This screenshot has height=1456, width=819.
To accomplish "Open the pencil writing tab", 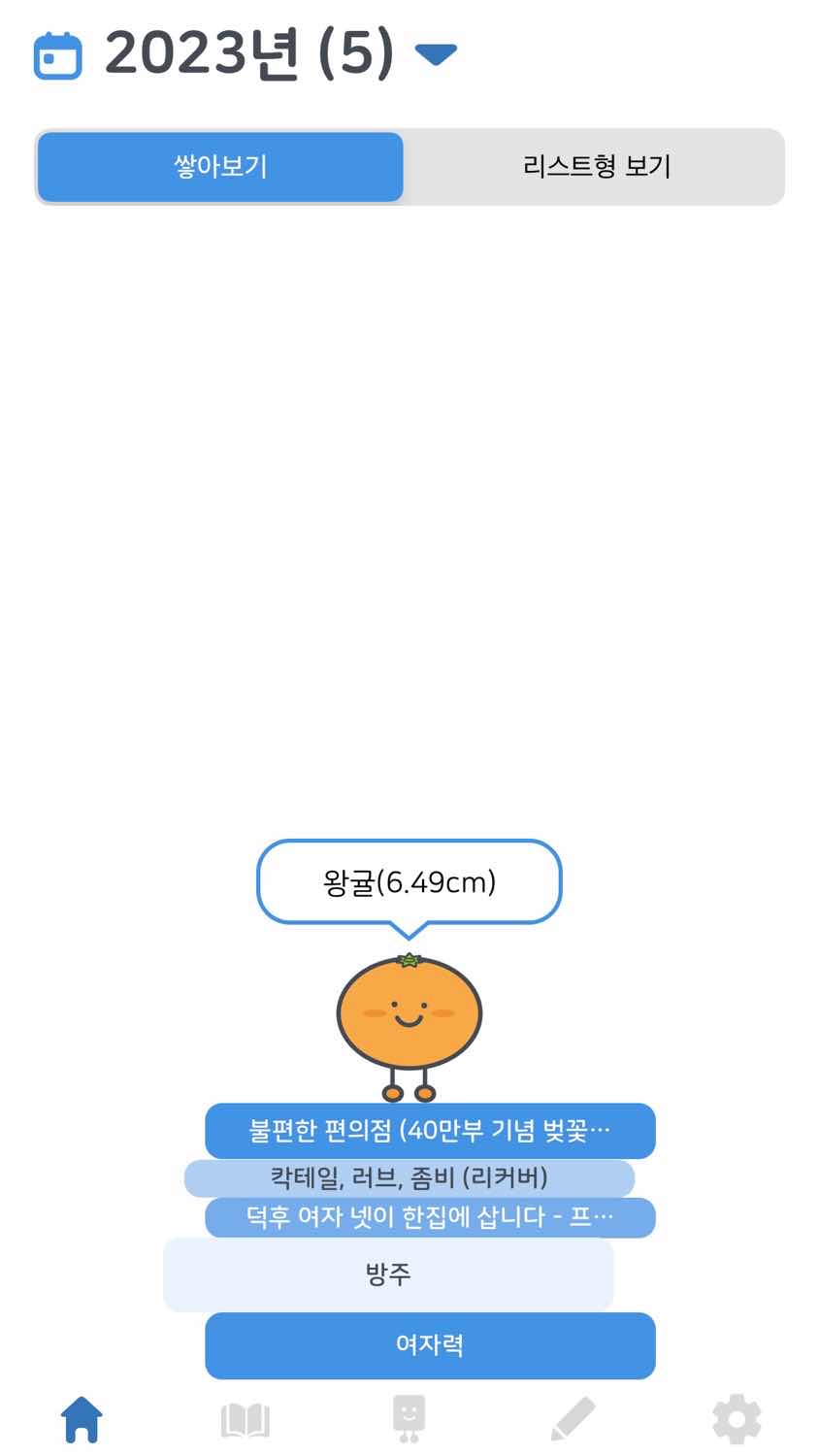I will point(573,1420).
